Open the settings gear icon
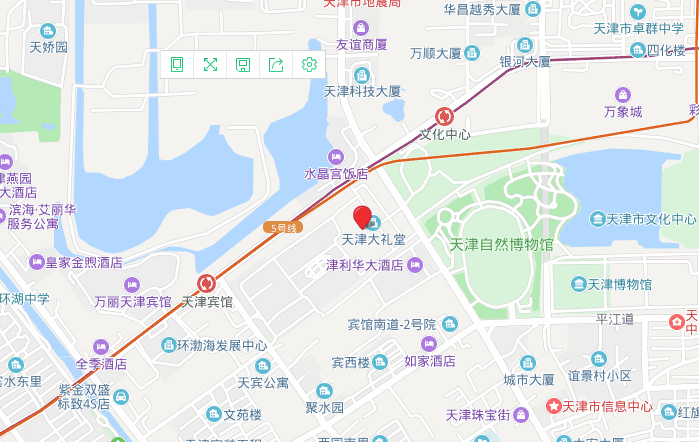 tap(309, 64)
